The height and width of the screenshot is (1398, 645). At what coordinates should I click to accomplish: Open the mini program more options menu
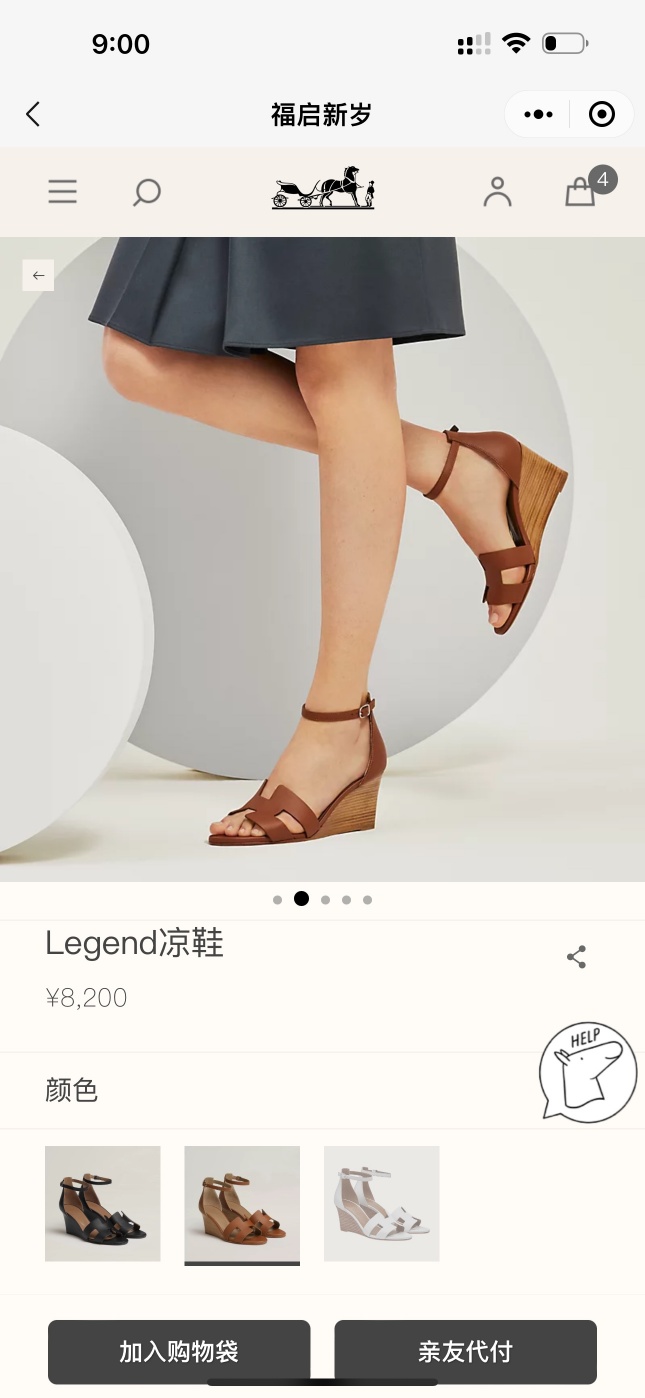538,114
